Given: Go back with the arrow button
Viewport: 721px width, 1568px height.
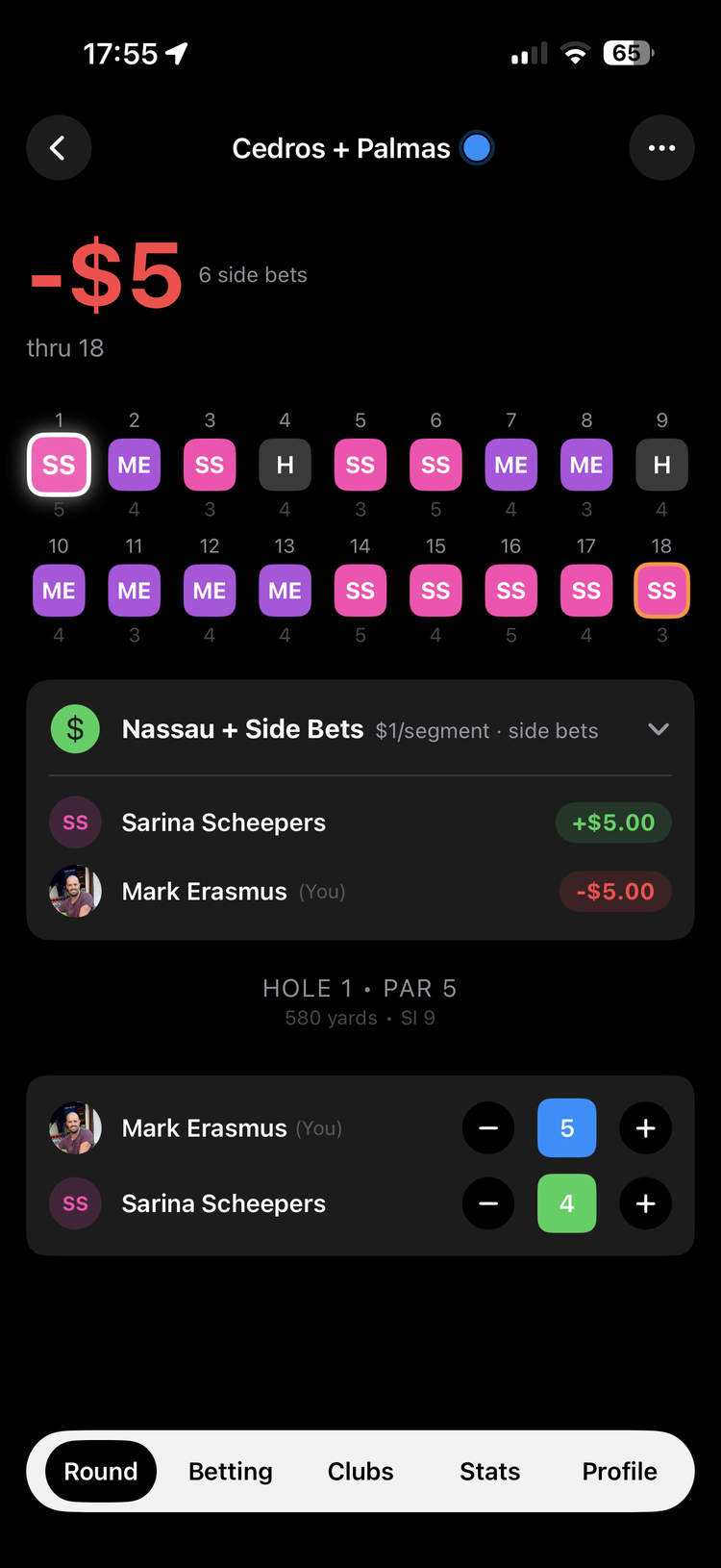Looking at the screenshot, I should [59, 148].
